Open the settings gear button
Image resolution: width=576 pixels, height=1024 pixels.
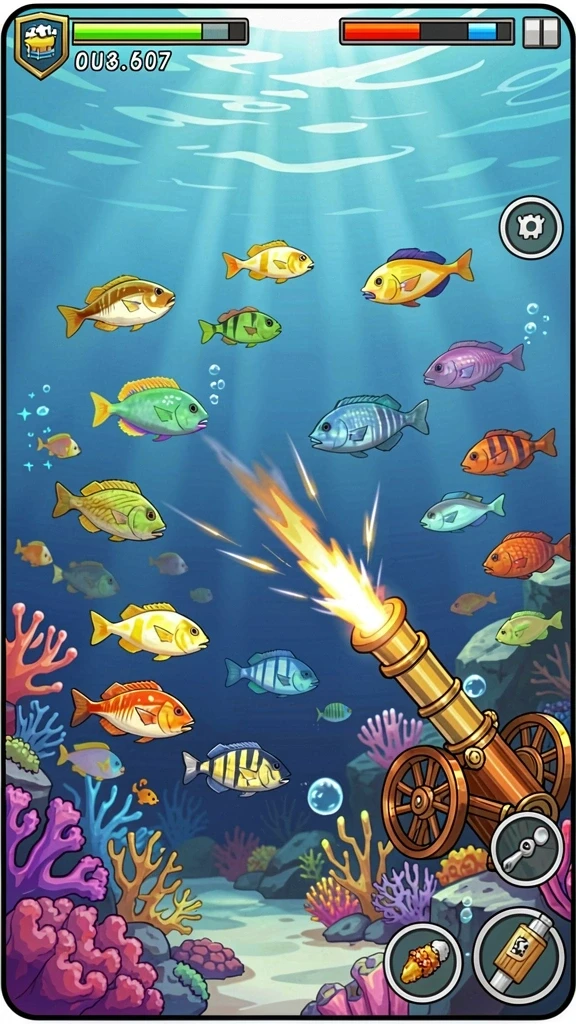(x=531, y=227)
